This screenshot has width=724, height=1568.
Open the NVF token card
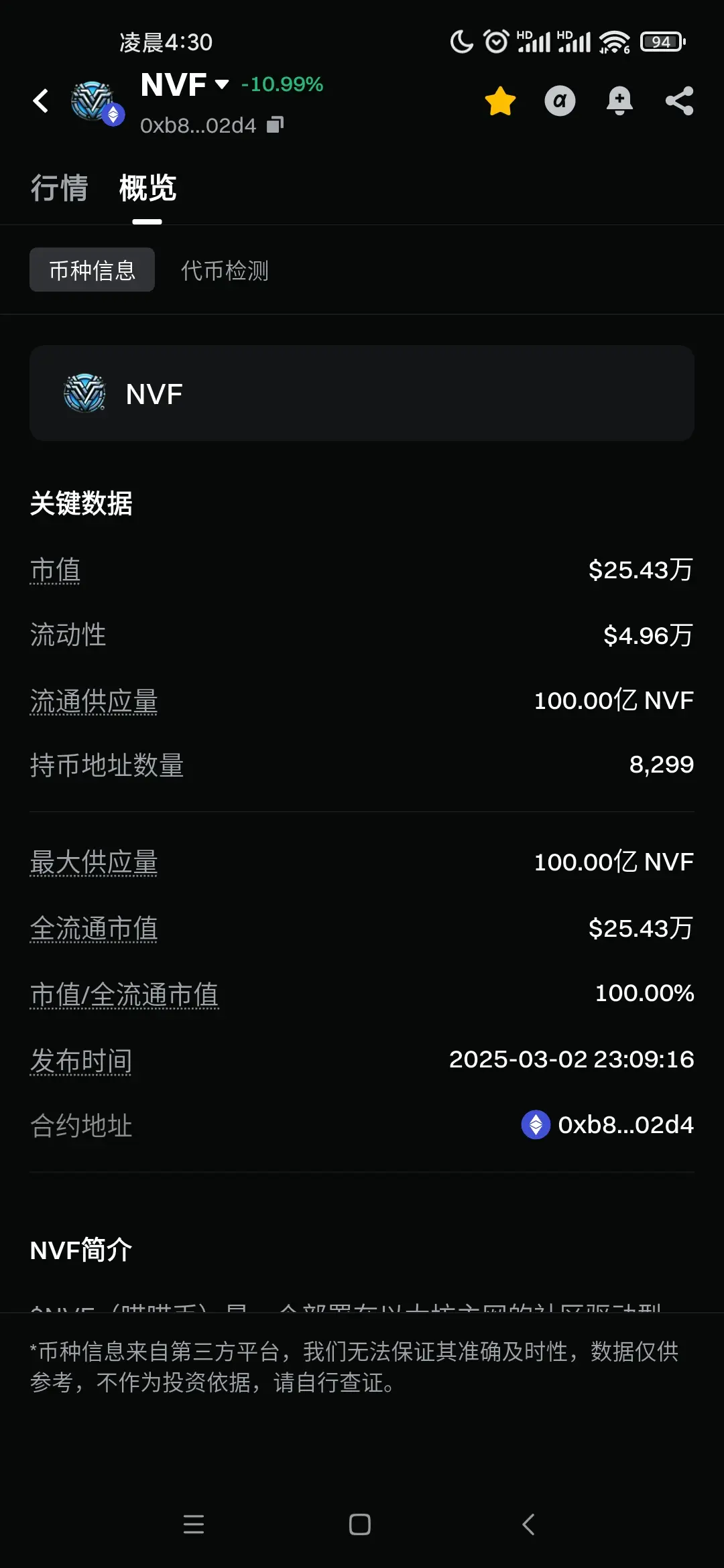click(362, 393)
